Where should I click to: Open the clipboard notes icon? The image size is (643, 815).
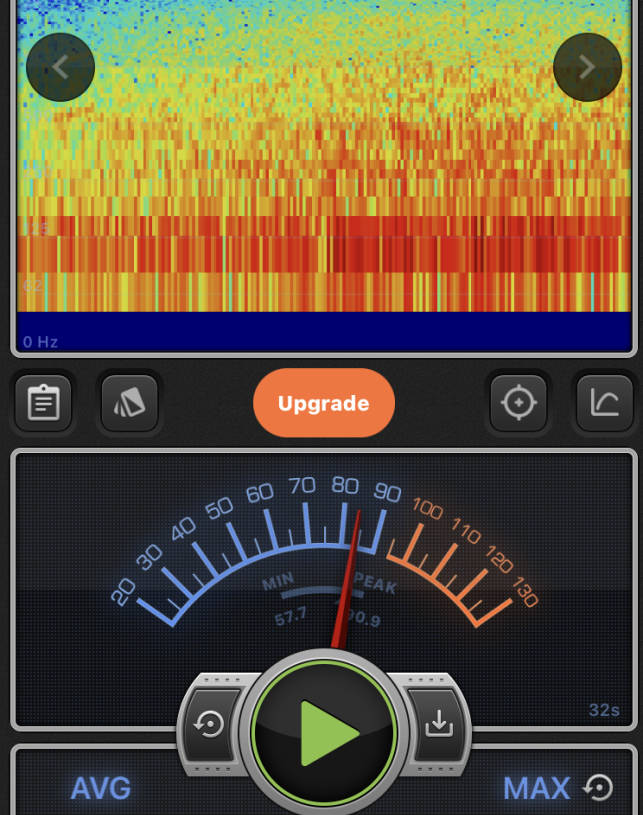point(43,403)
